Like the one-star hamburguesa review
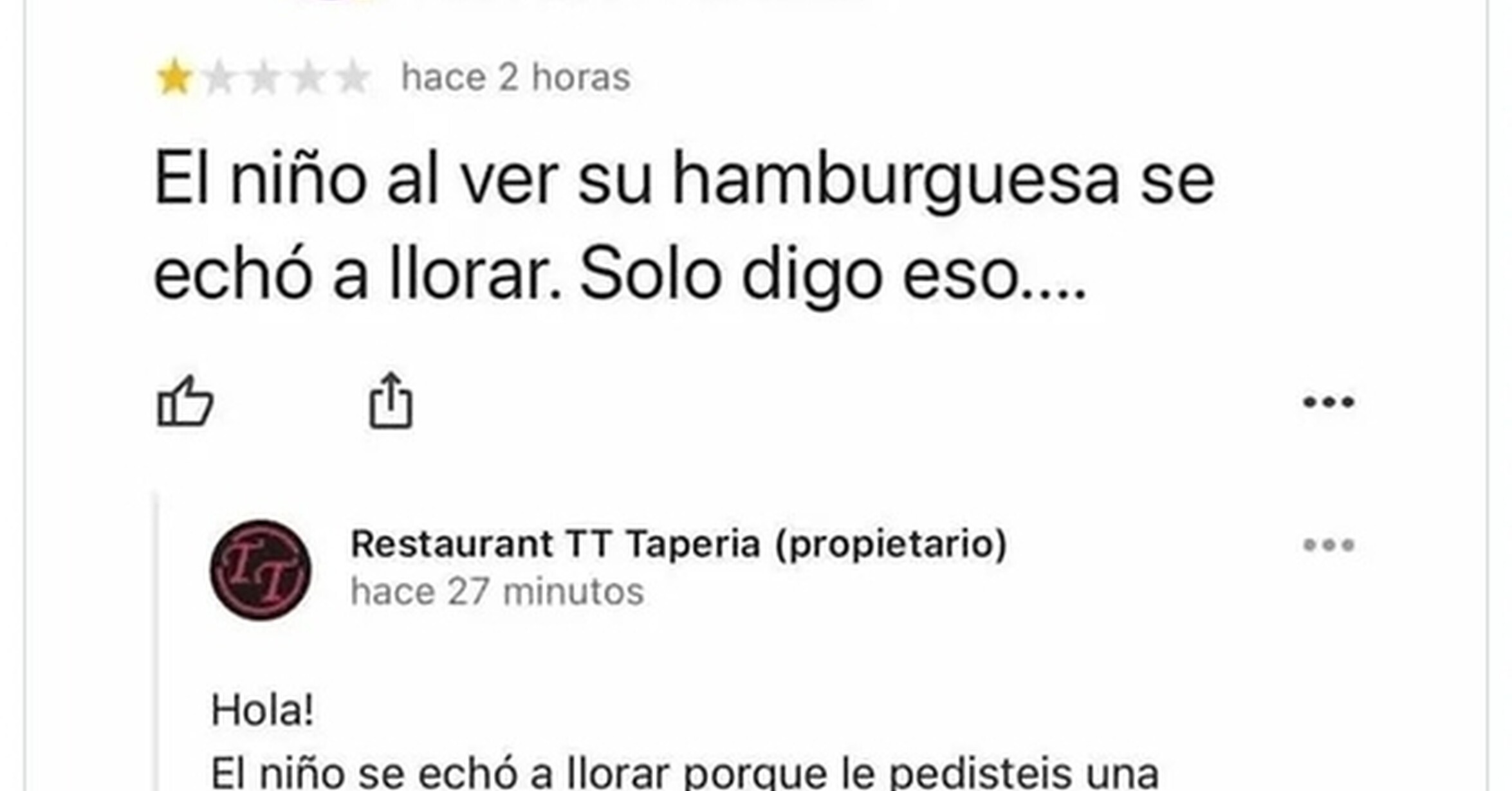This screenshot has width=1512, height=791. [185, 401]
